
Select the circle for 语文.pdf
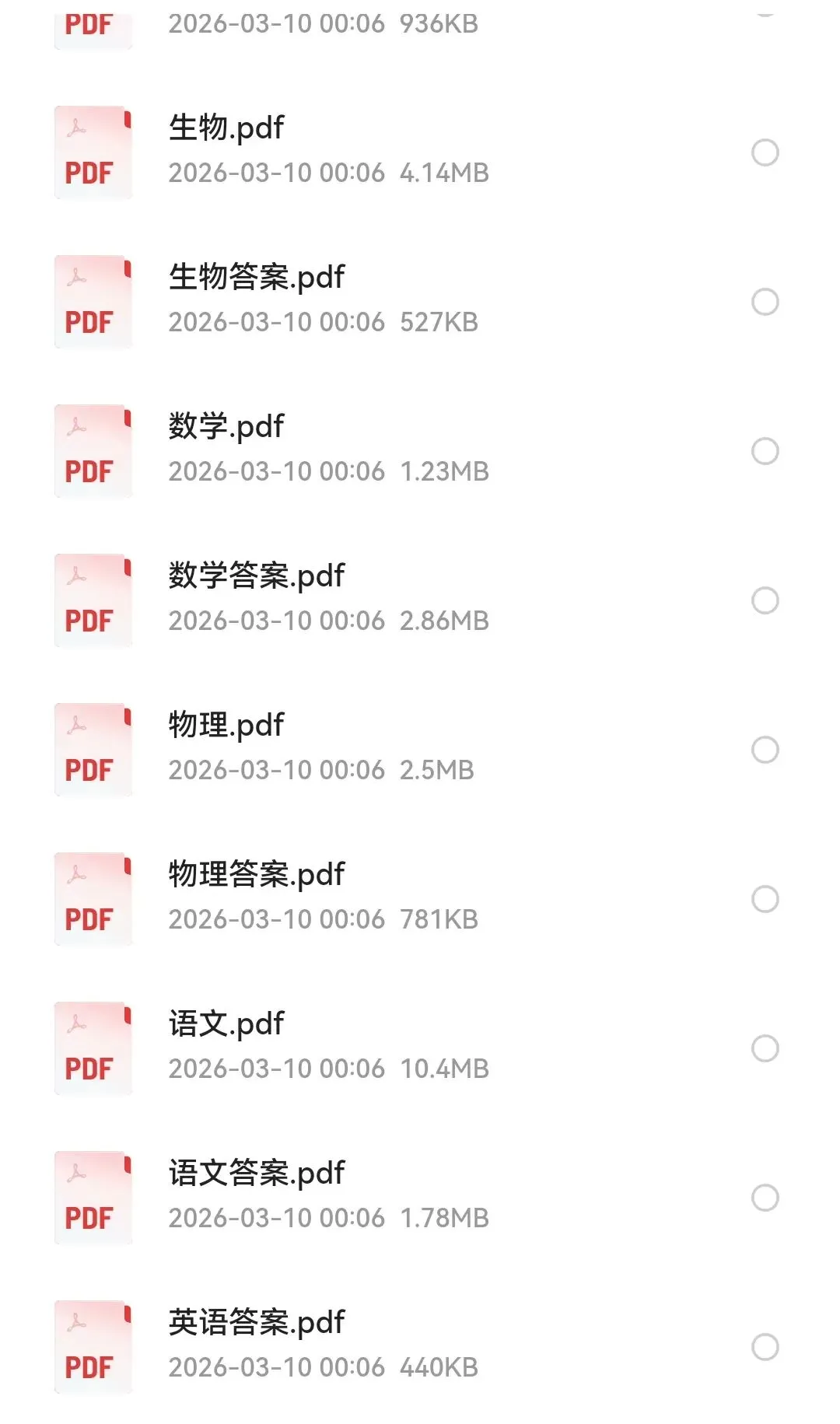click(765, 1048)
